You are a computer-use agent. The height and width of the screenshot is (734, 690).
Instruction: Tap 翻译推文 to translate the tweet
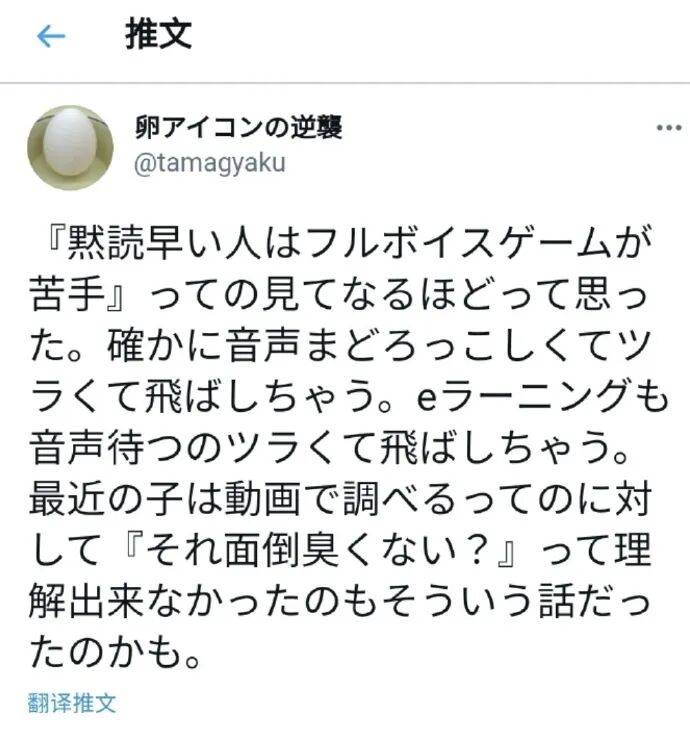[72, 702]
